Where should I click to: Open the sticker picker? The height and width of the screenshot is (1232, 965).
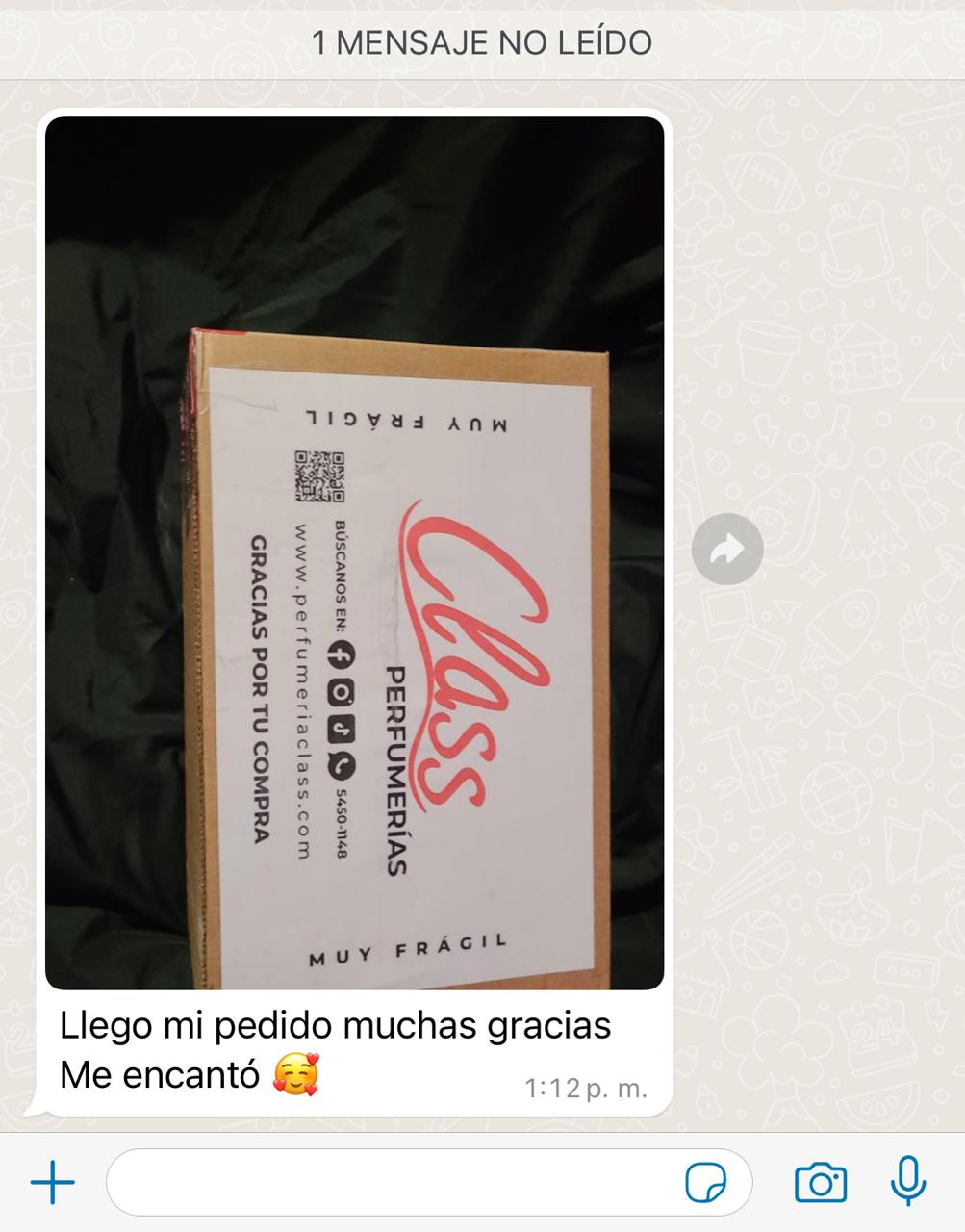click(x=705, y=1182)
